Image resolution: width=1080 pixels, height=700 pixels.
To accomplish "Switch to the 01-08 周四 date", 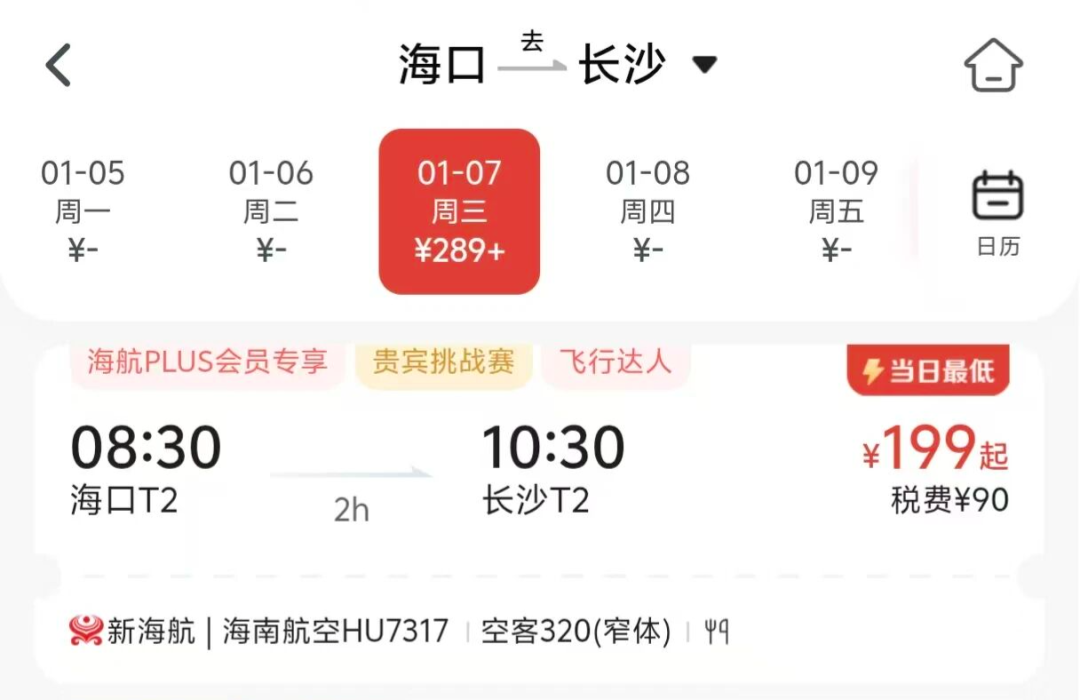I will (x=647, y=212).
